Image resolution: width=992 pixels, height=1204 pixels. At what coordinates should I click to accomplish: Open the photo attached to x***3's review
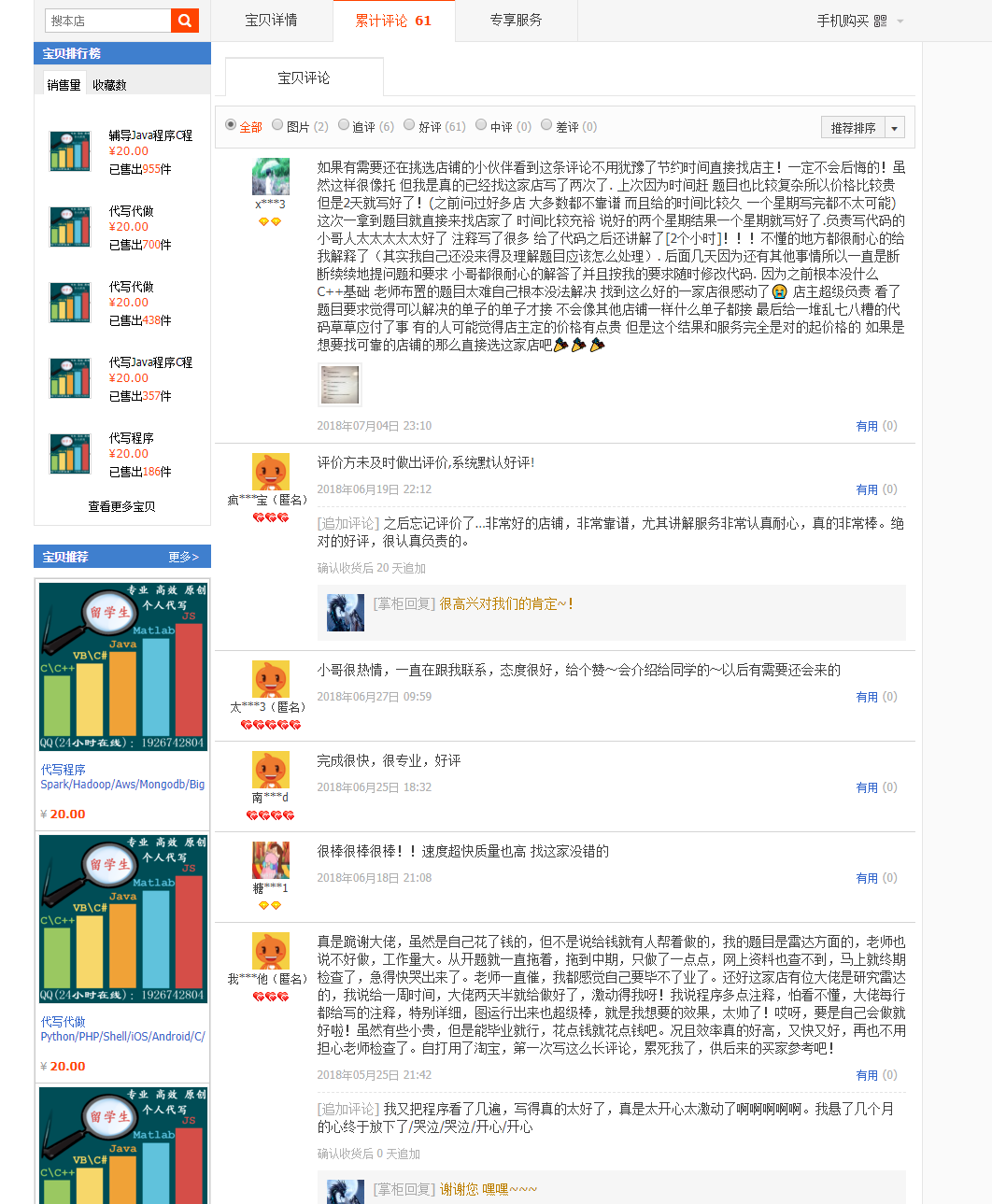pos(339,384)
